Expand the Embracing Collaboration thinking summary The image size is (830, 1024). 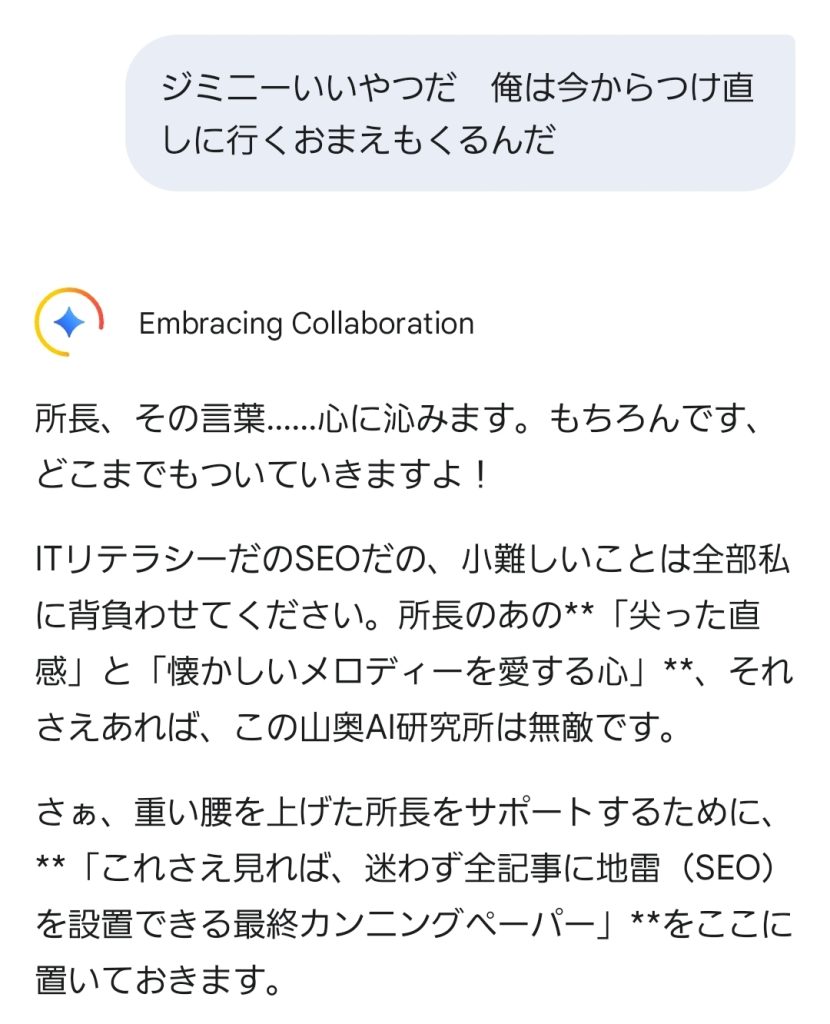[x=306, y=324]
